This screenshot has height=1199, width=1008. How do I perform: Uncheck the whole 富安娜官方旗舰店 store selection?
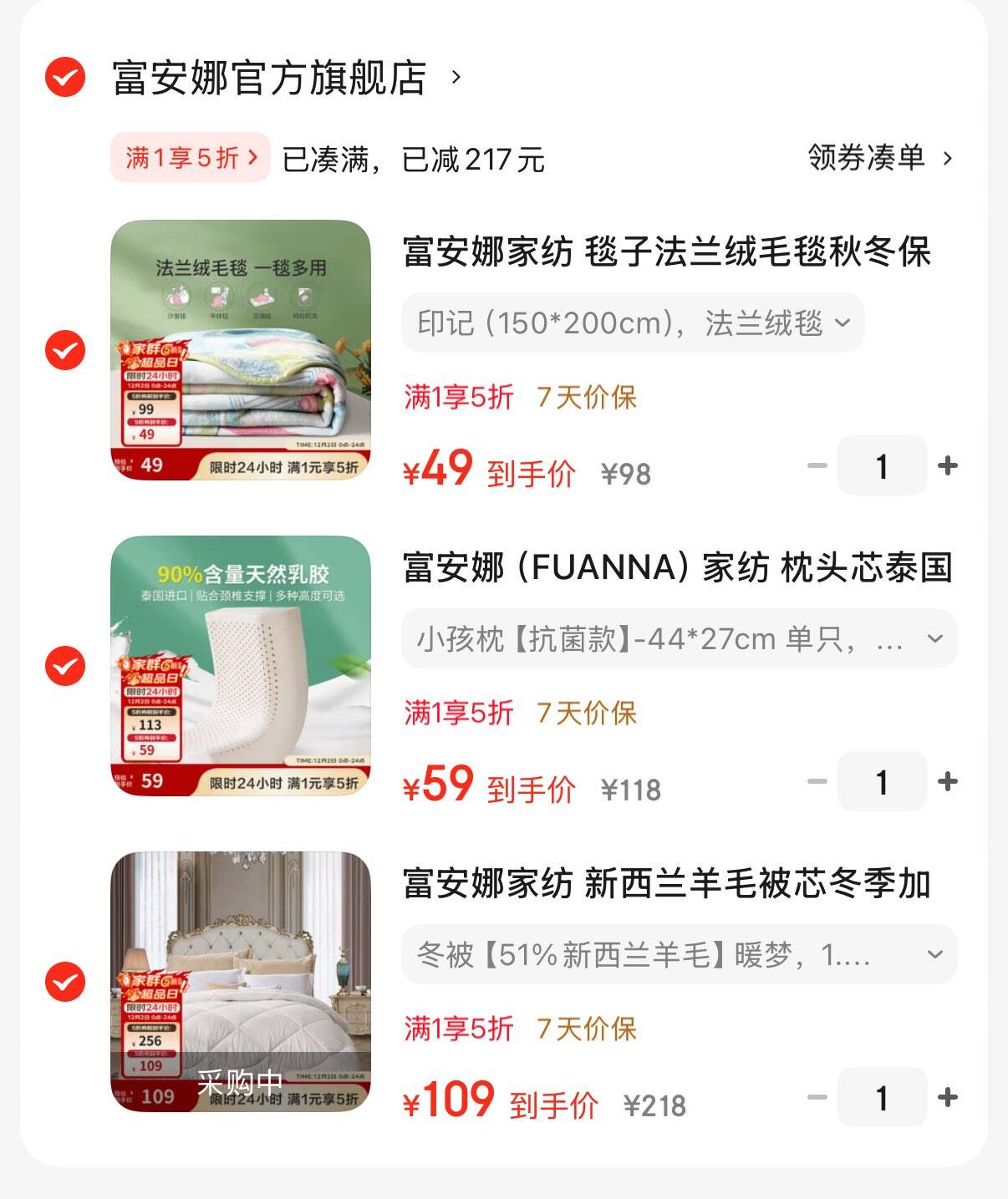tap(65, 78)
